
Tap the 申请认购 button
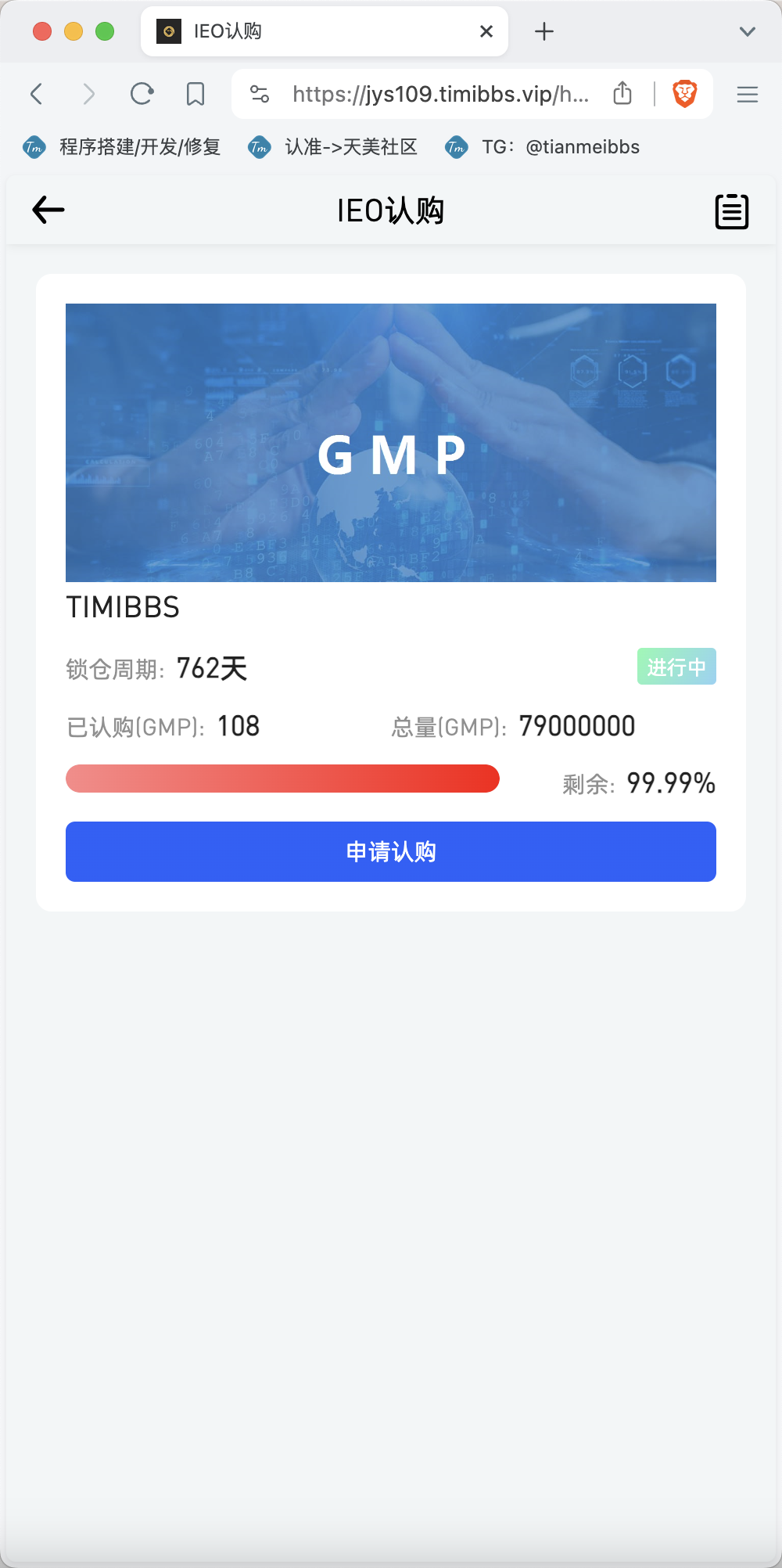(x=391, y=851)
